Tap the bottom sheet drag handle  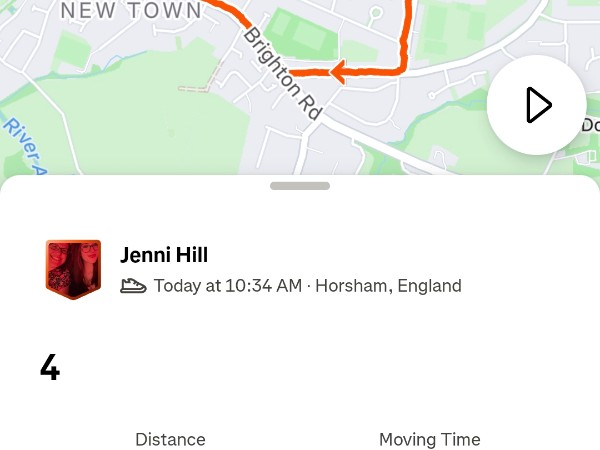(x=300, y=186)
